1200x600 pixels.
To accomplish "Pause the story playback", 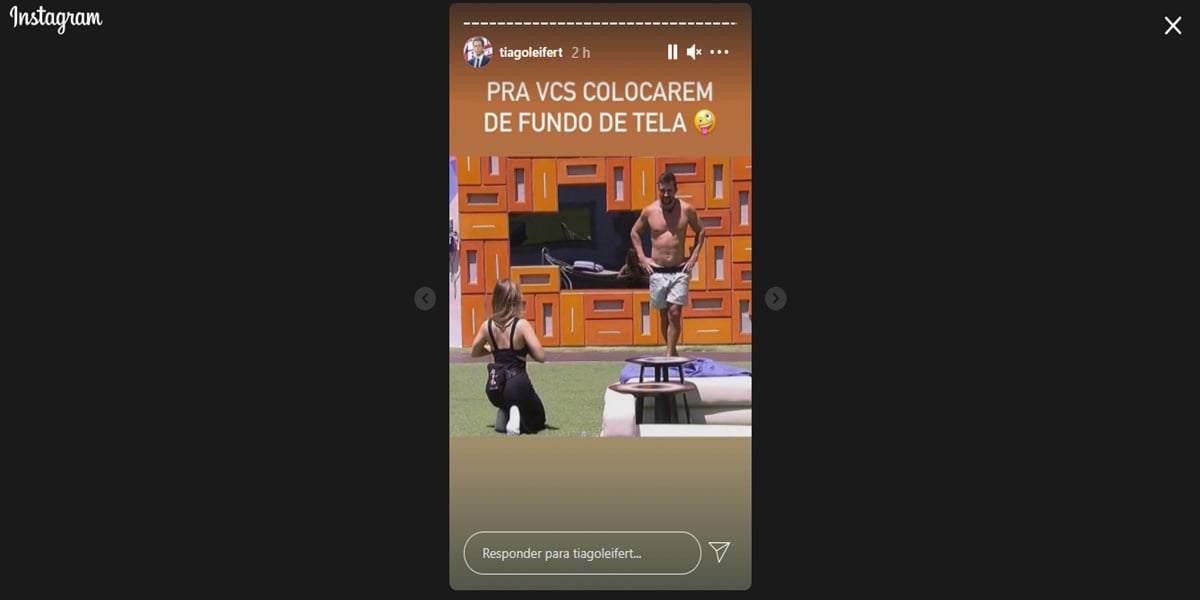I will (x=672, y=52).
